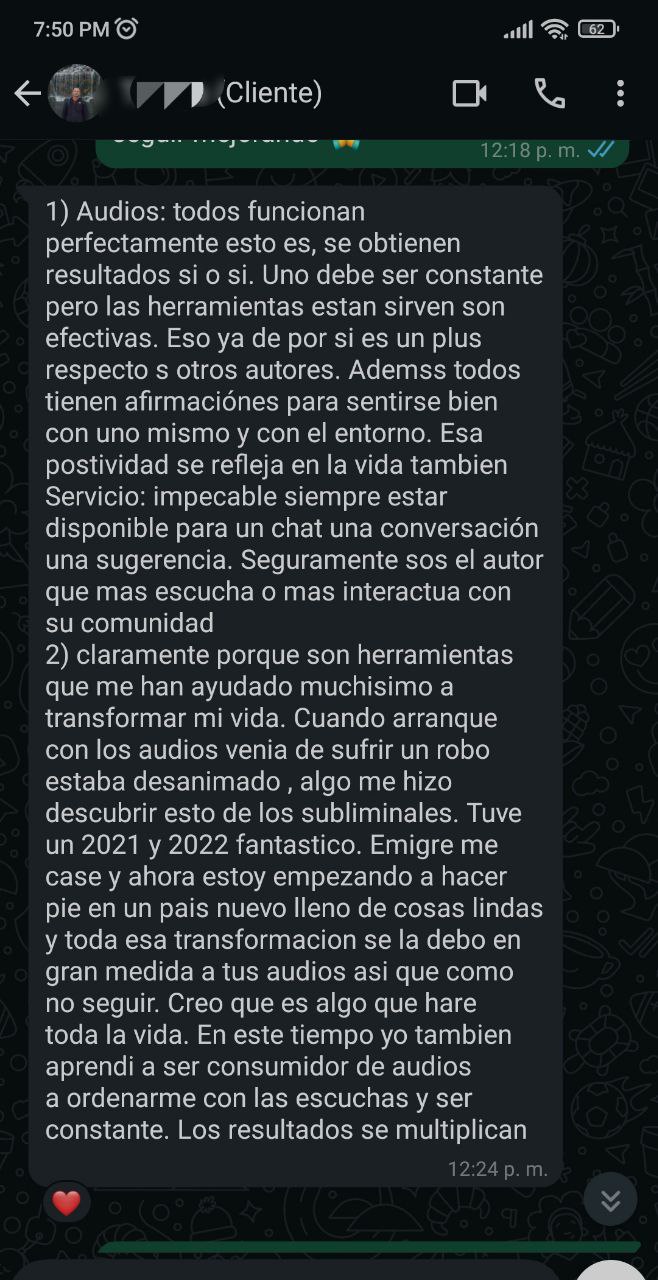Tap the red heart reaction
This screenshot has width=658, height=1280.
click(x=66, y=1204)
